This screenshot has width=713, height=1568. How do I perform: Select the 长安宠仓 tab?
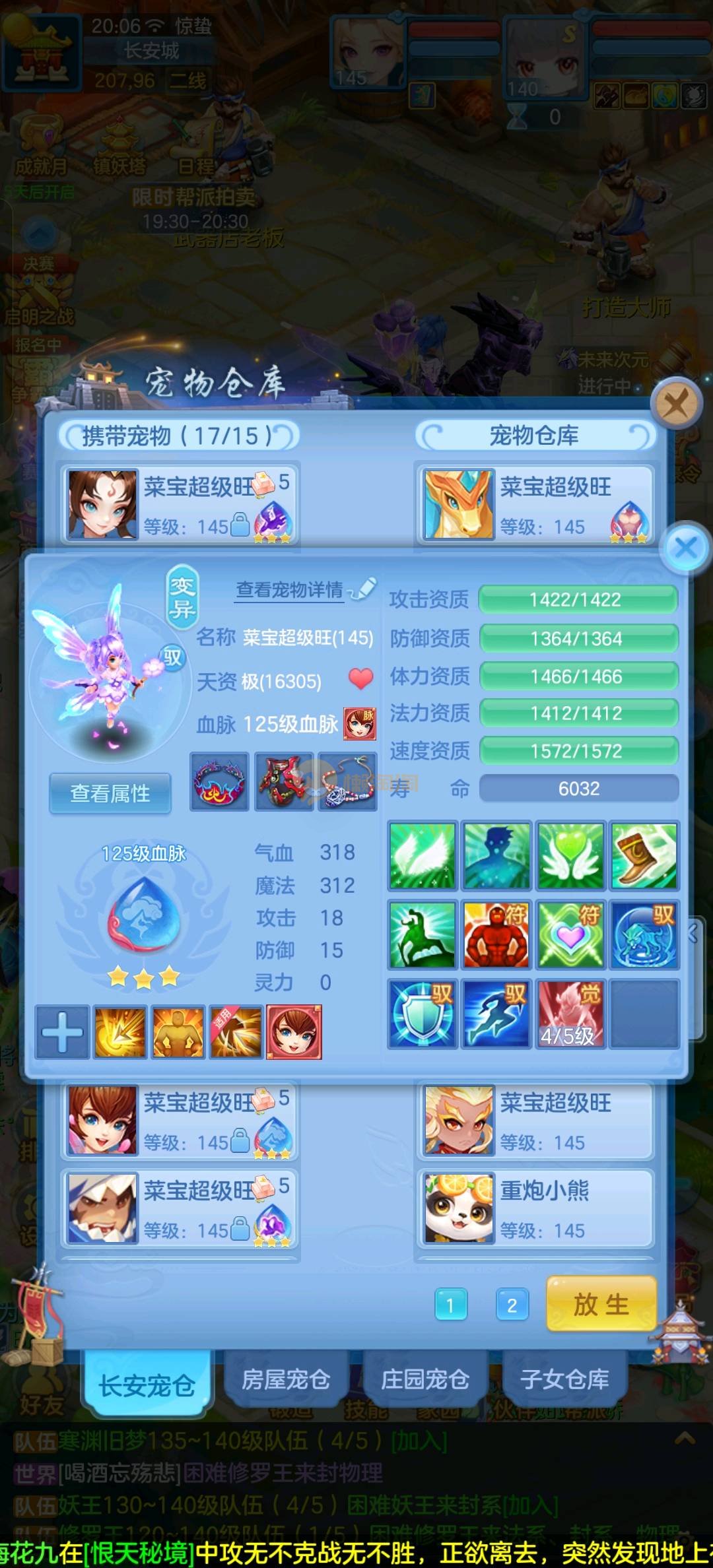tap(147, 1385)
